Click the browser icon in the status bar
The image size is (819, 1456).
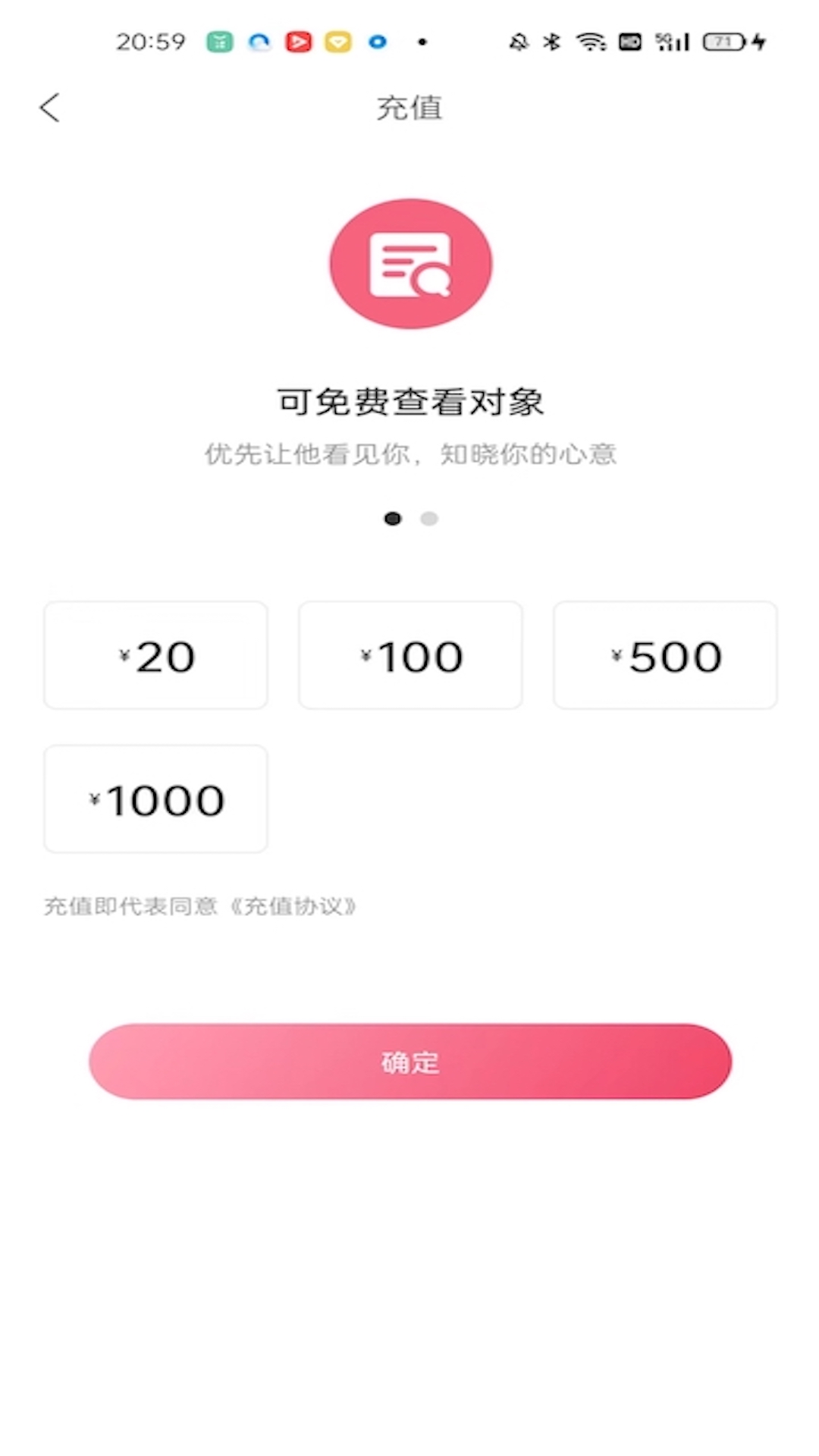pos(260,43)
